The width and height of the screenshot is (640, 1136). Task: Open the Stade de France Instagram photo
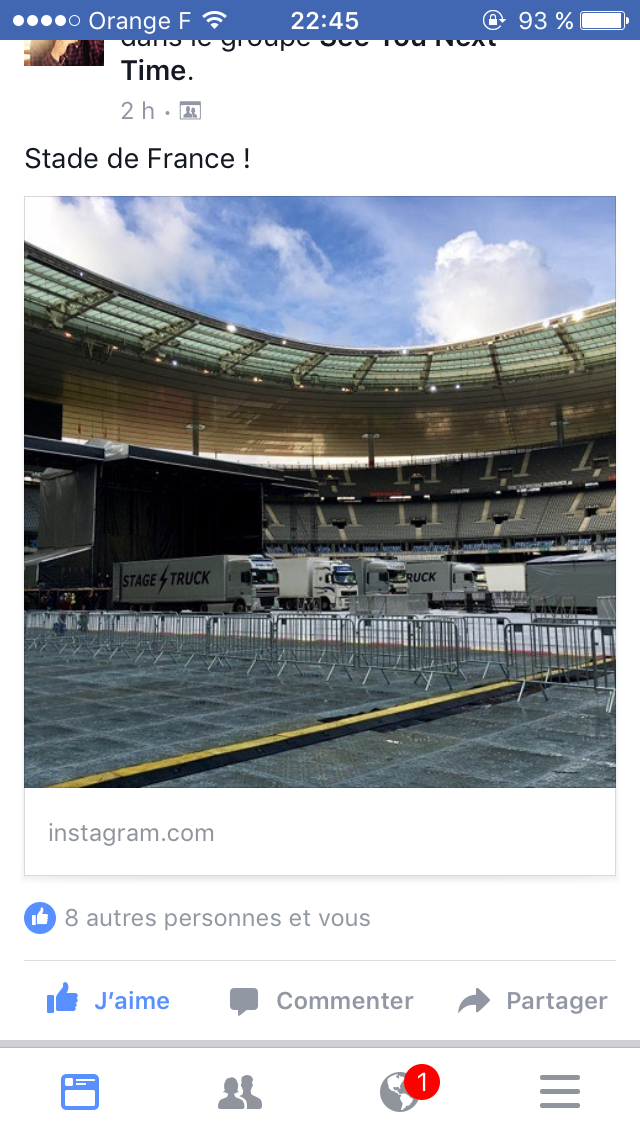pyautogui.click(x=320, y=492)
